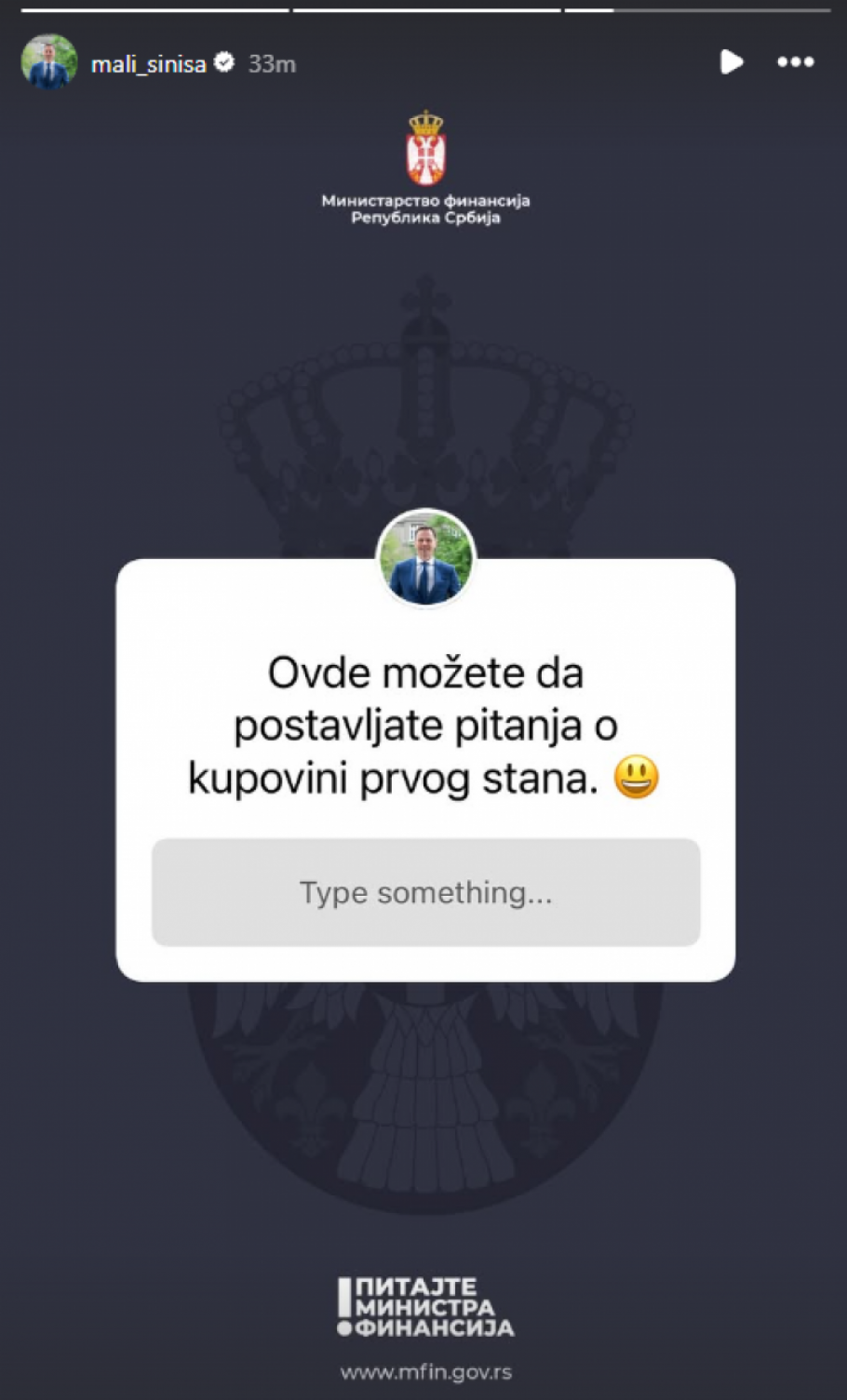The height and width of the screenshot is (1400, 847).
Task: Tap the 'Type something...' question field
Action: 425,892
